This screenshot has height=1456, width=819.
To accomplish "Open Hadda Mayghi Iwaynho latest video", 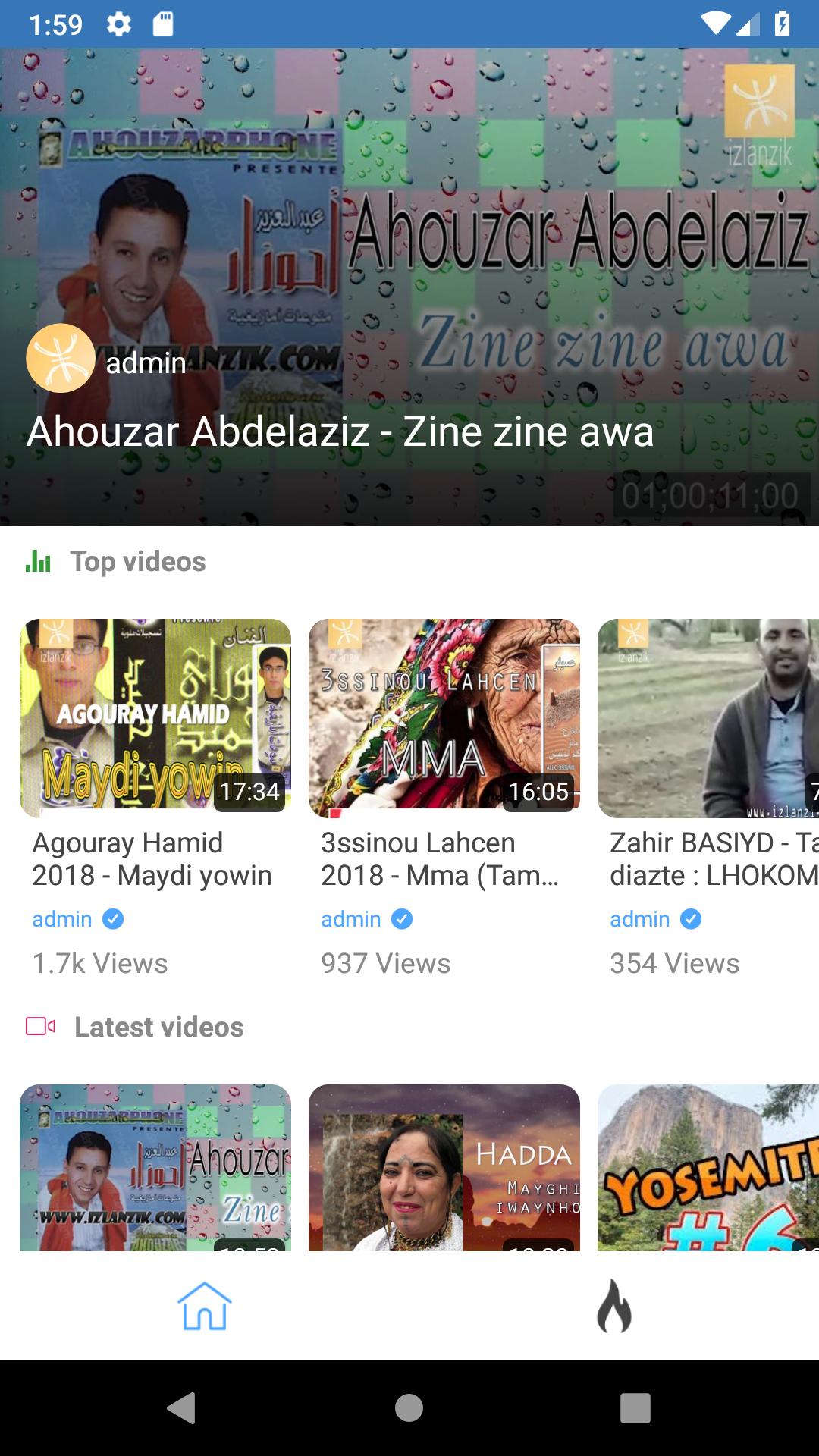I will (444, 1168).
